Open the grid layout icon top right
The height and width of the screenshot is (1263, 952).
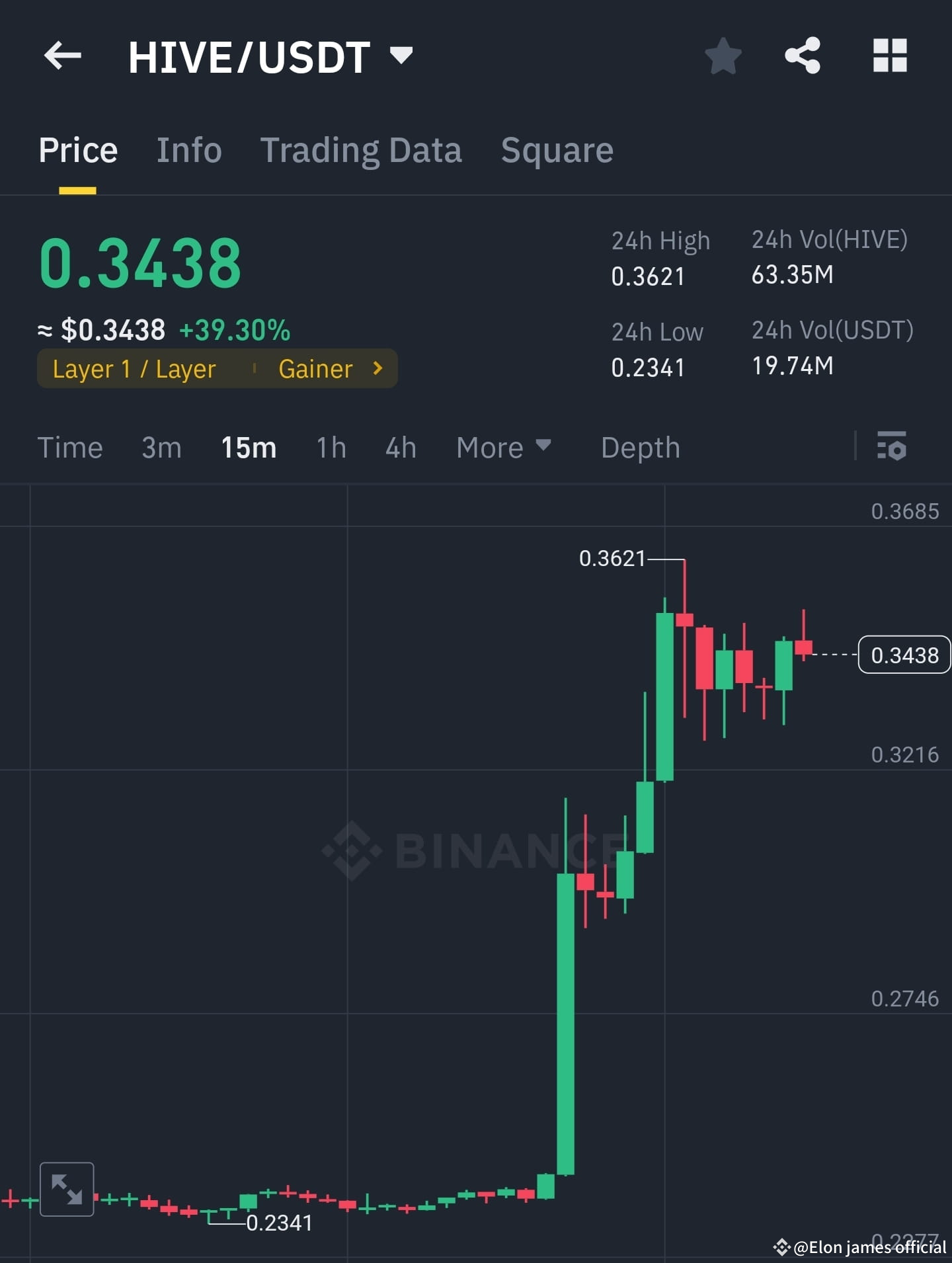tap(889, 56)
